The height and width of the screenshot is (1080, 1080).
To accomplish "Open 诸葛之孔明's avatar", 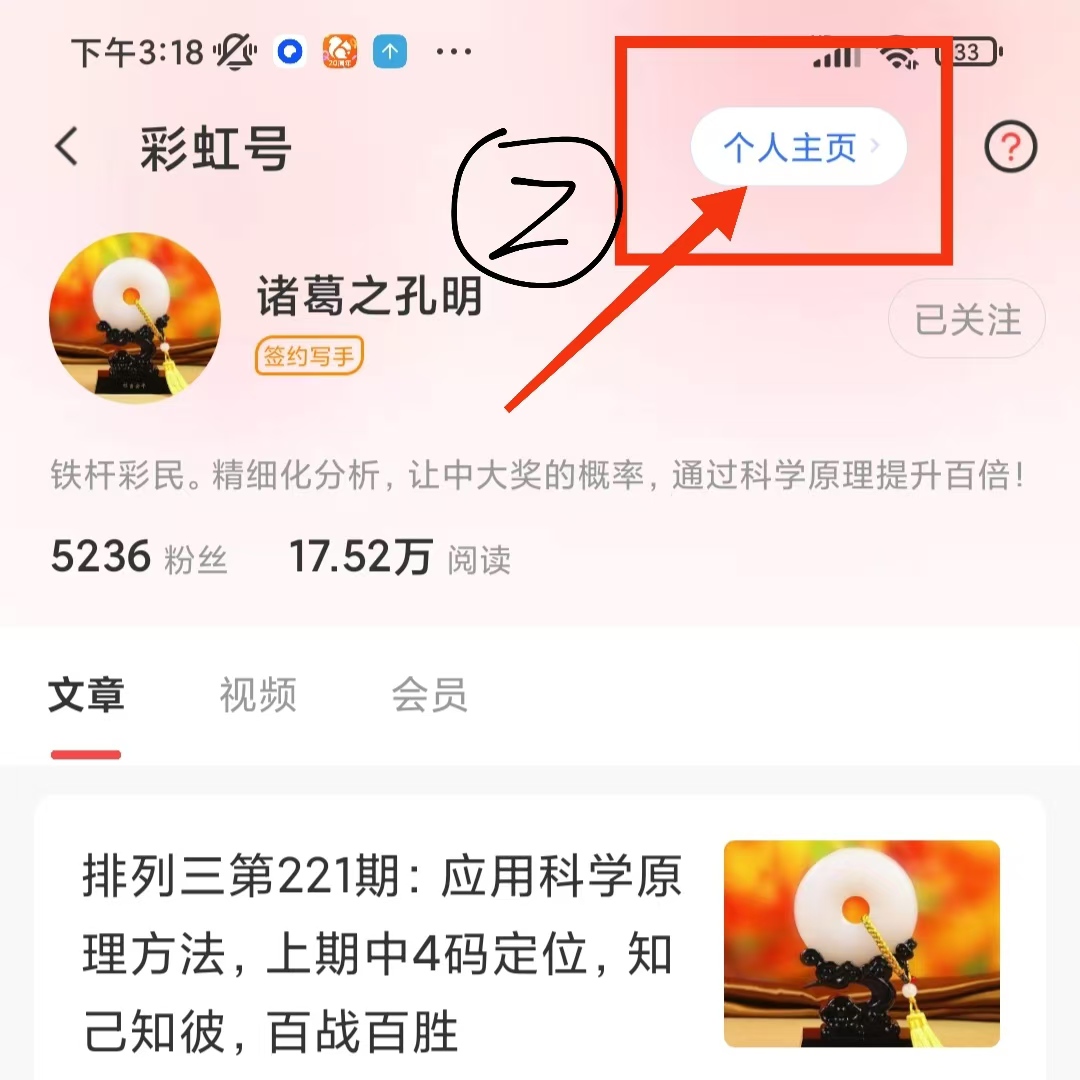I will pos(135,321).
